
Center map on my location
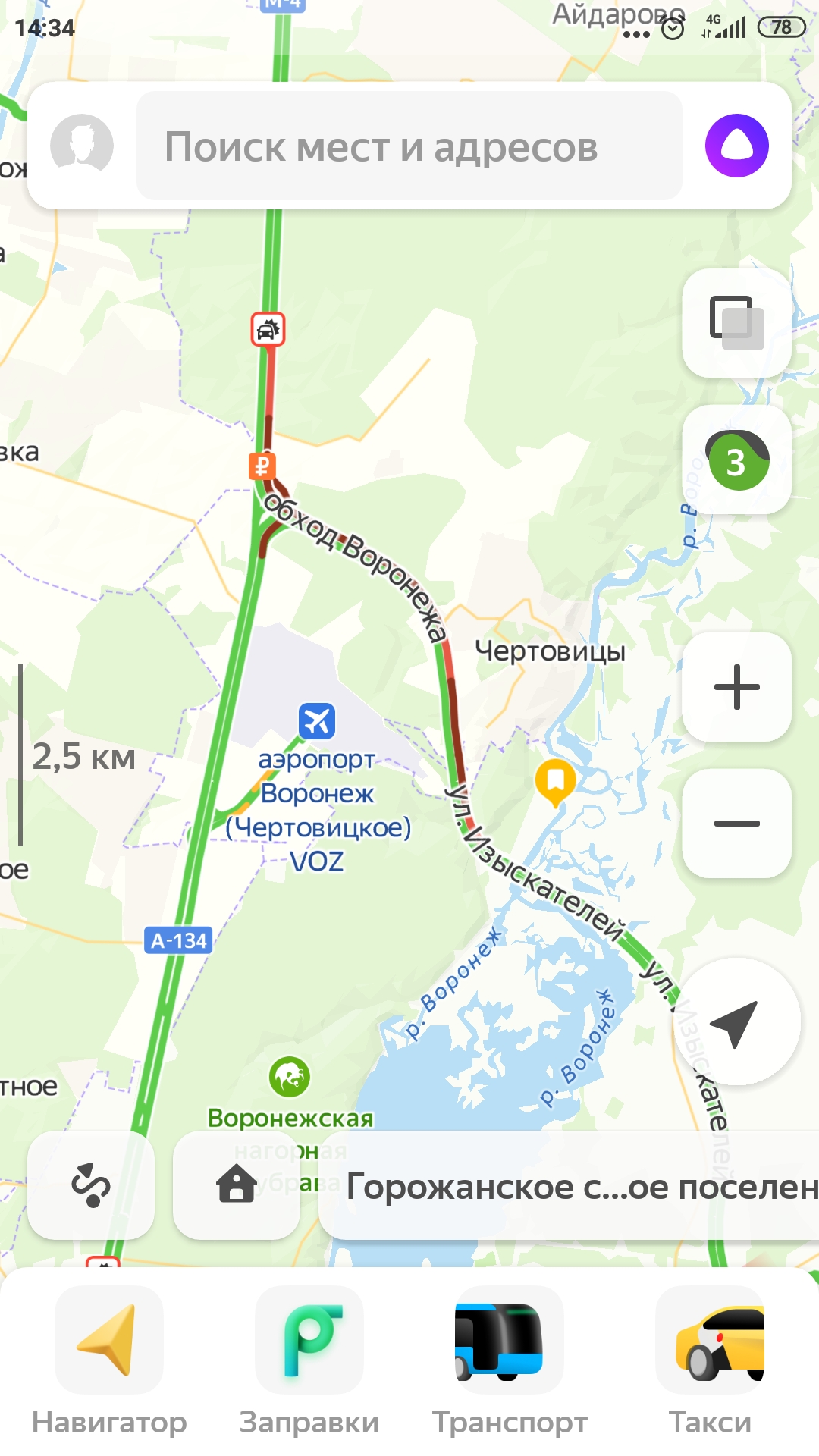point(736,1022)
